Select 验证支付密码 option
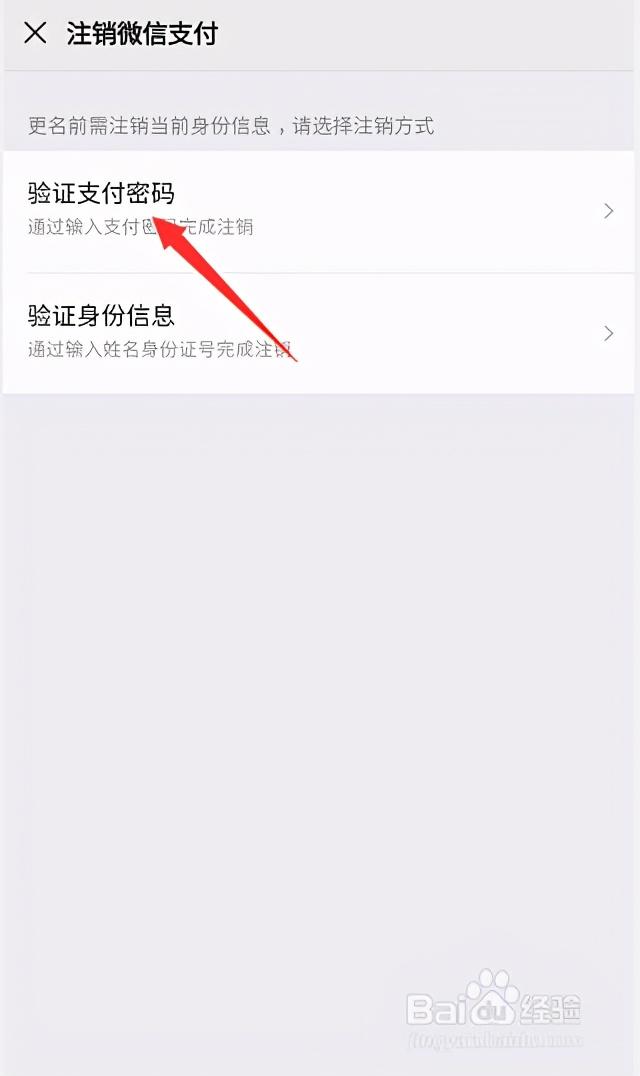Image resolution: width=640 pixels, height=1076 pixels. coord(320,211)
